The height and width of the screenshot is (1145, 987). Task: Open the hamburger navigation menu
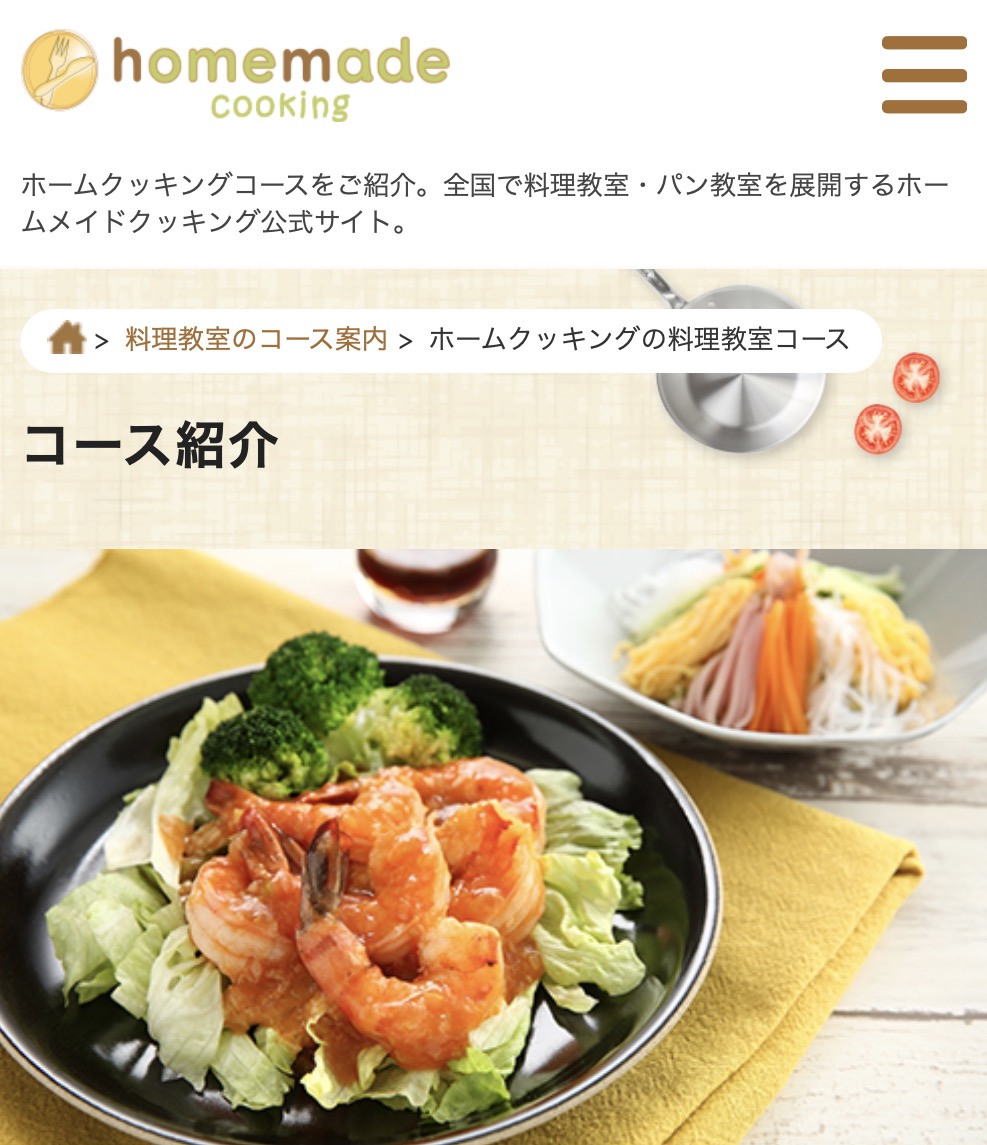(924, 75)
